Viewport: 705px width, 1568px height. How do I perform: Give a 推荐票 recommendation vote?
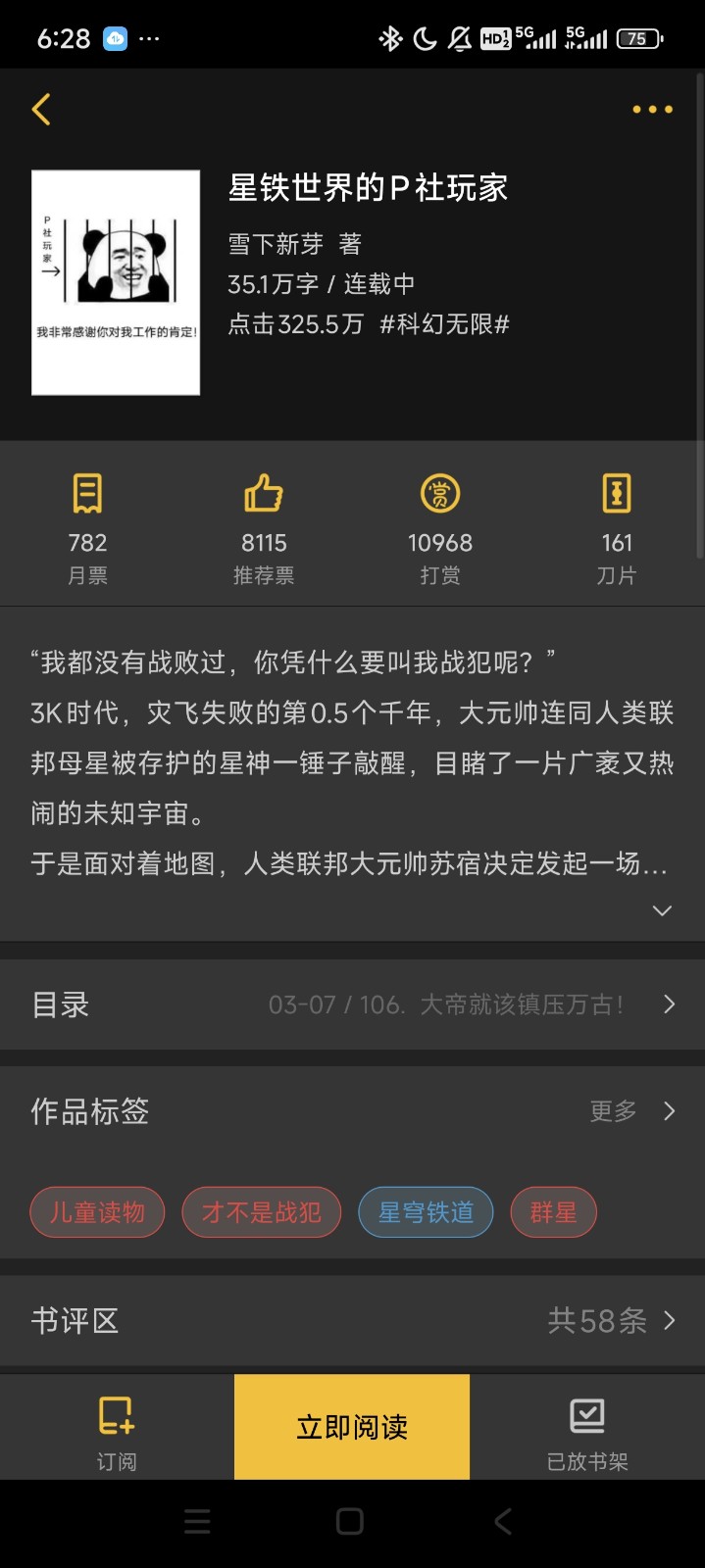coord(264,527)
